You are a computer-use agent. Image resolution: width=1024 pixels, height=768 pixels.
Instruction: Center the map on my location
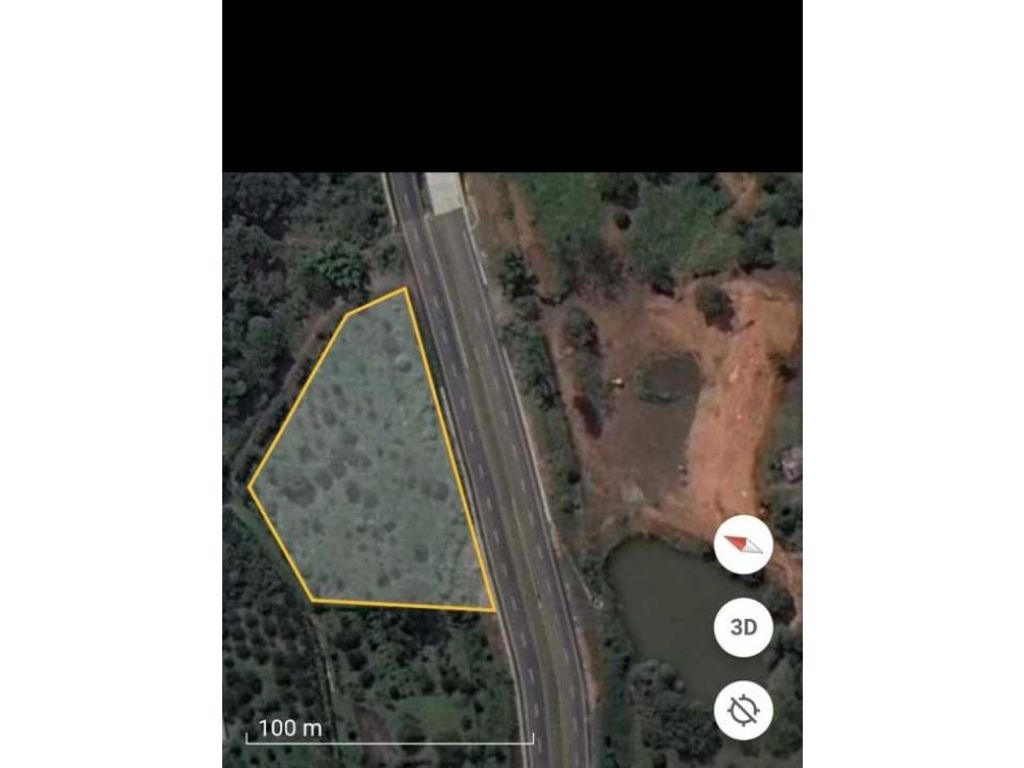[x=743, y=710]
